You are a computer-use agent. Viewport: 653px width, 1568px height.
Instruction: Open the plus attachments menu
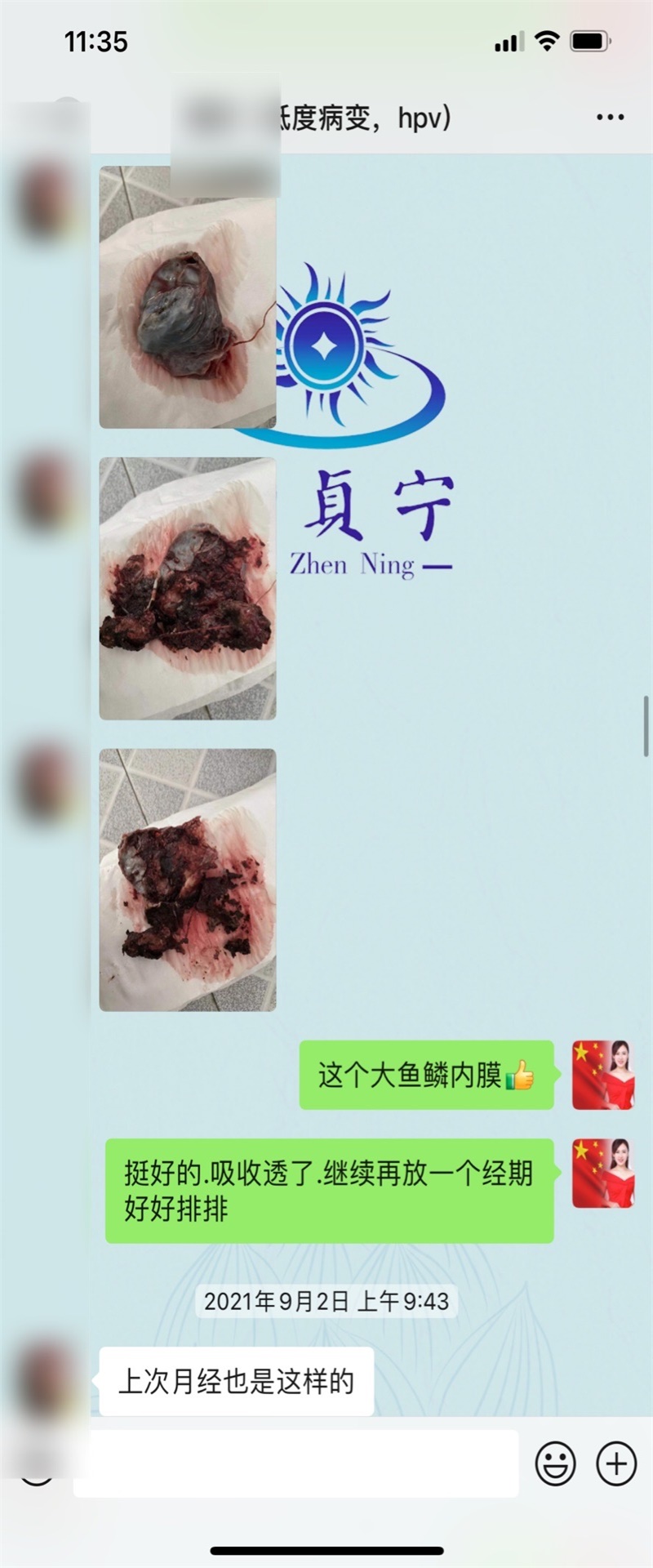[616, 1463]
